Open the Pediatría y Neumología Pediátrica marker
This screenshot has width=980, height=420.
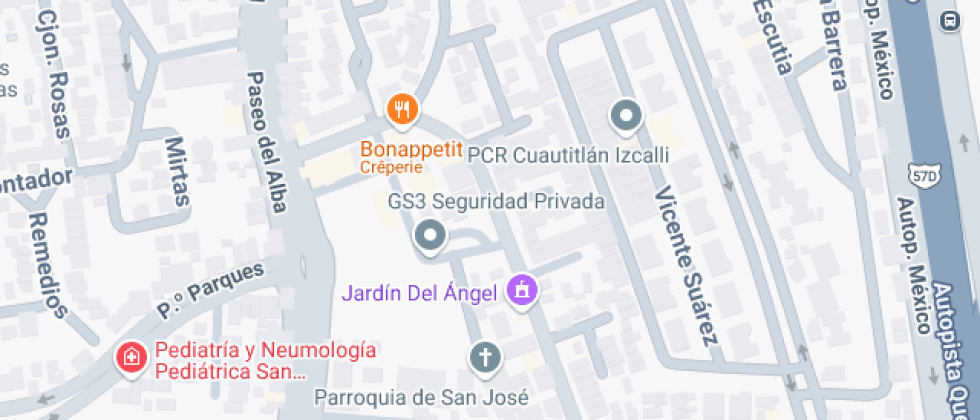tap(130, 357)
